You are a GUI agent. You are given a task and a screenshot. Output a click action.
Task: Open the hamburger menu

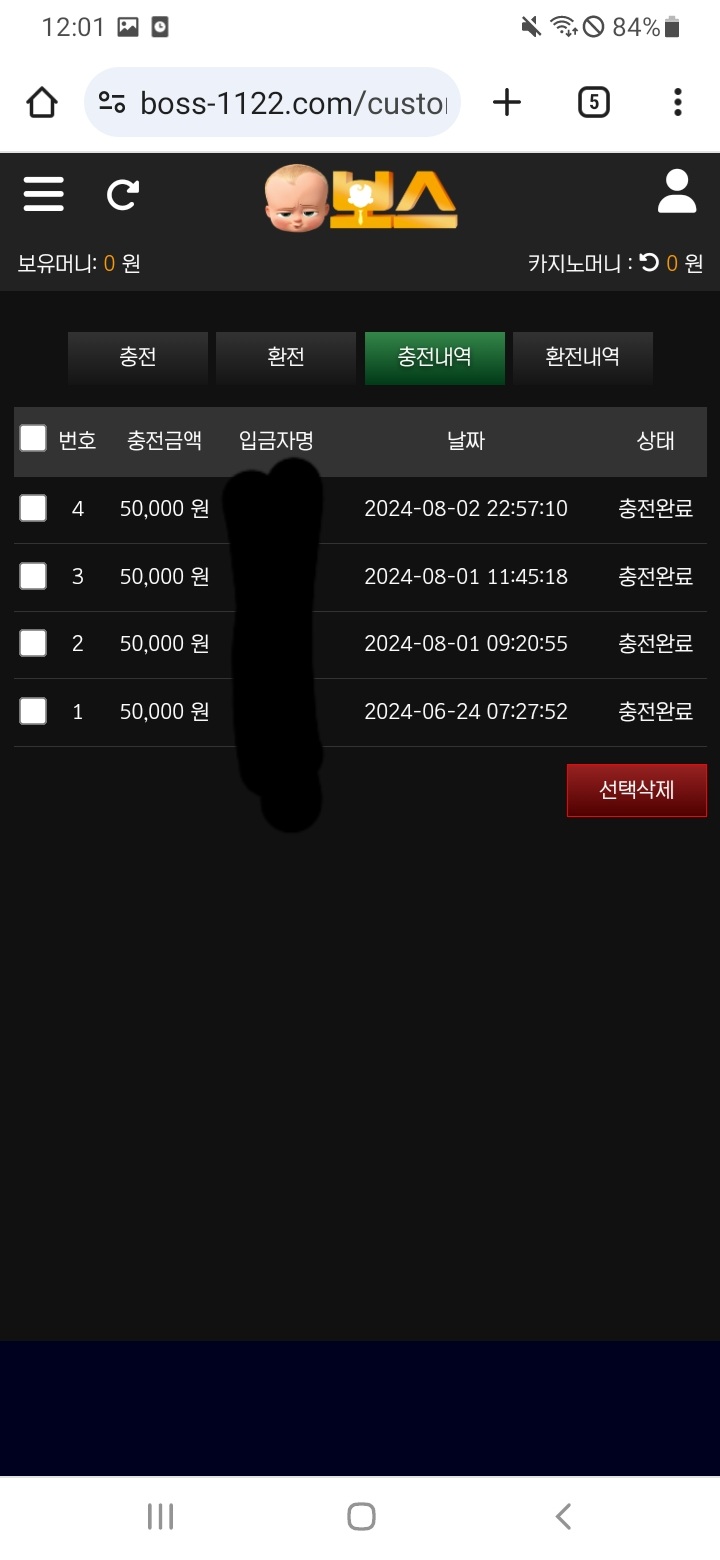click(x=43, y=194)
